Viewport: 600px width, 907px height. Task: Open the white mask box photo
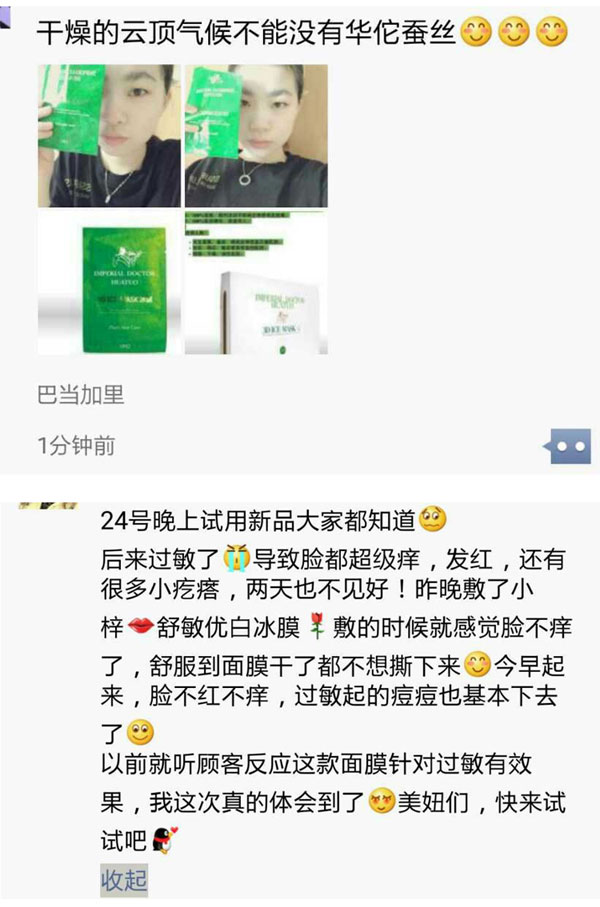[x=255, y=283]
